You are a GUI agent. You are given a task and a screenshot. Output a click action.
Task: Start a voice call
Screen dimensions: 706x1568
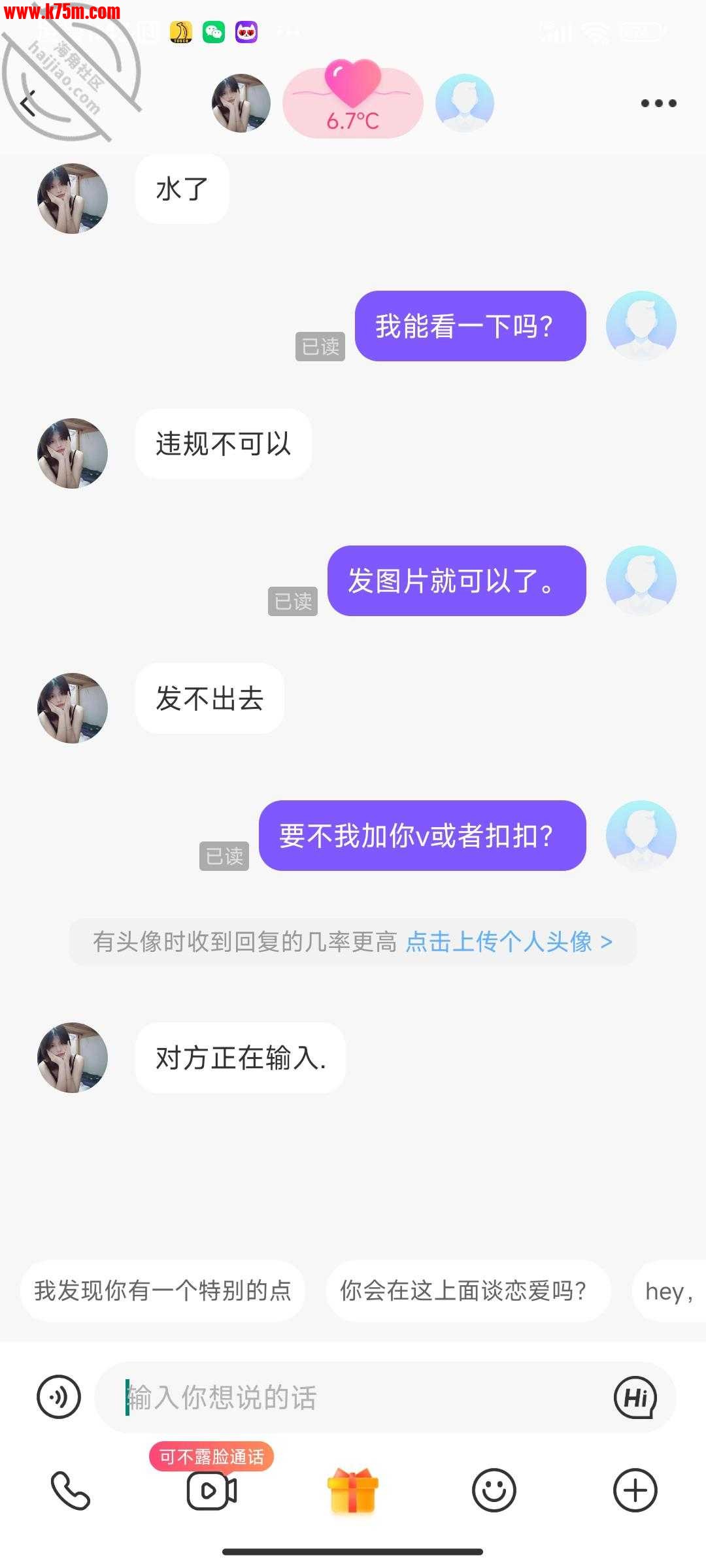tap(71, 1490)
